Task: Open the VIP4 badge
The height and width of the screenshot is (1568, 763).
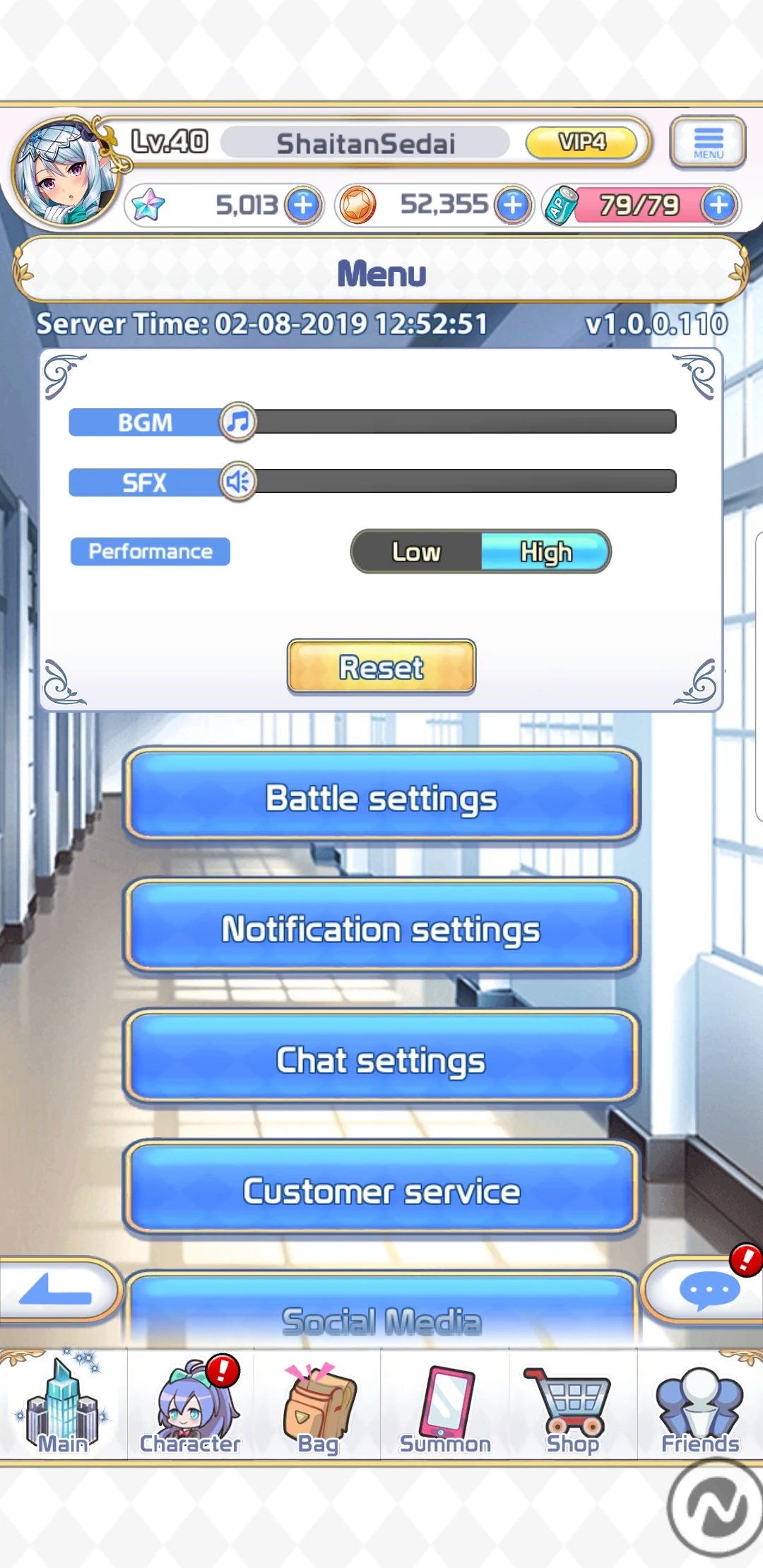Action: [x=581, y=142]
